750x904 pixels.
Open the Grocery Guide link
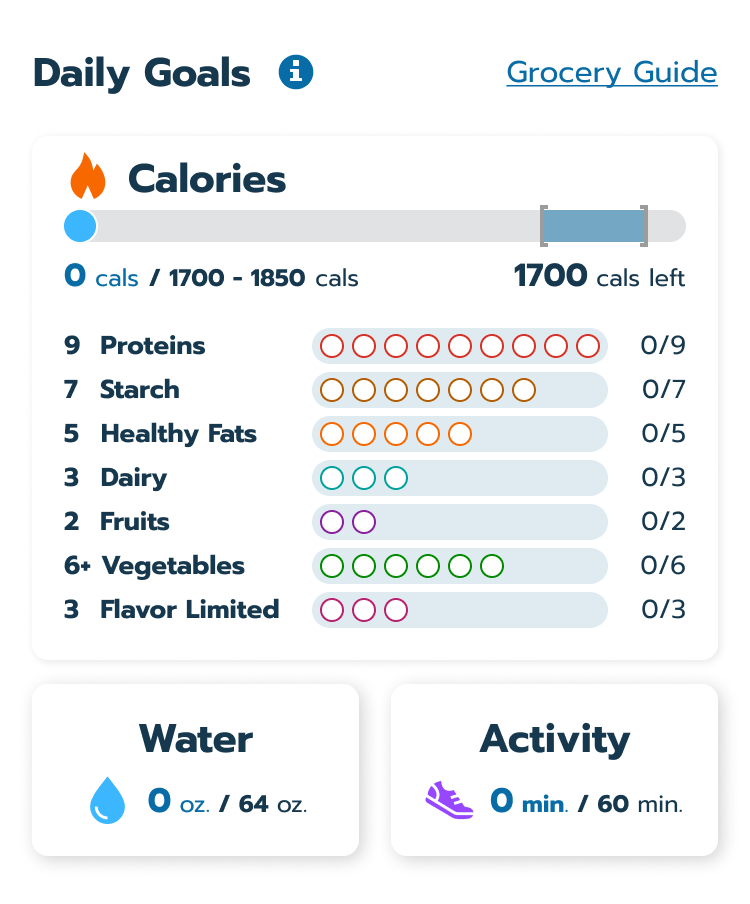pyautogui.click(x=611, y=73)
